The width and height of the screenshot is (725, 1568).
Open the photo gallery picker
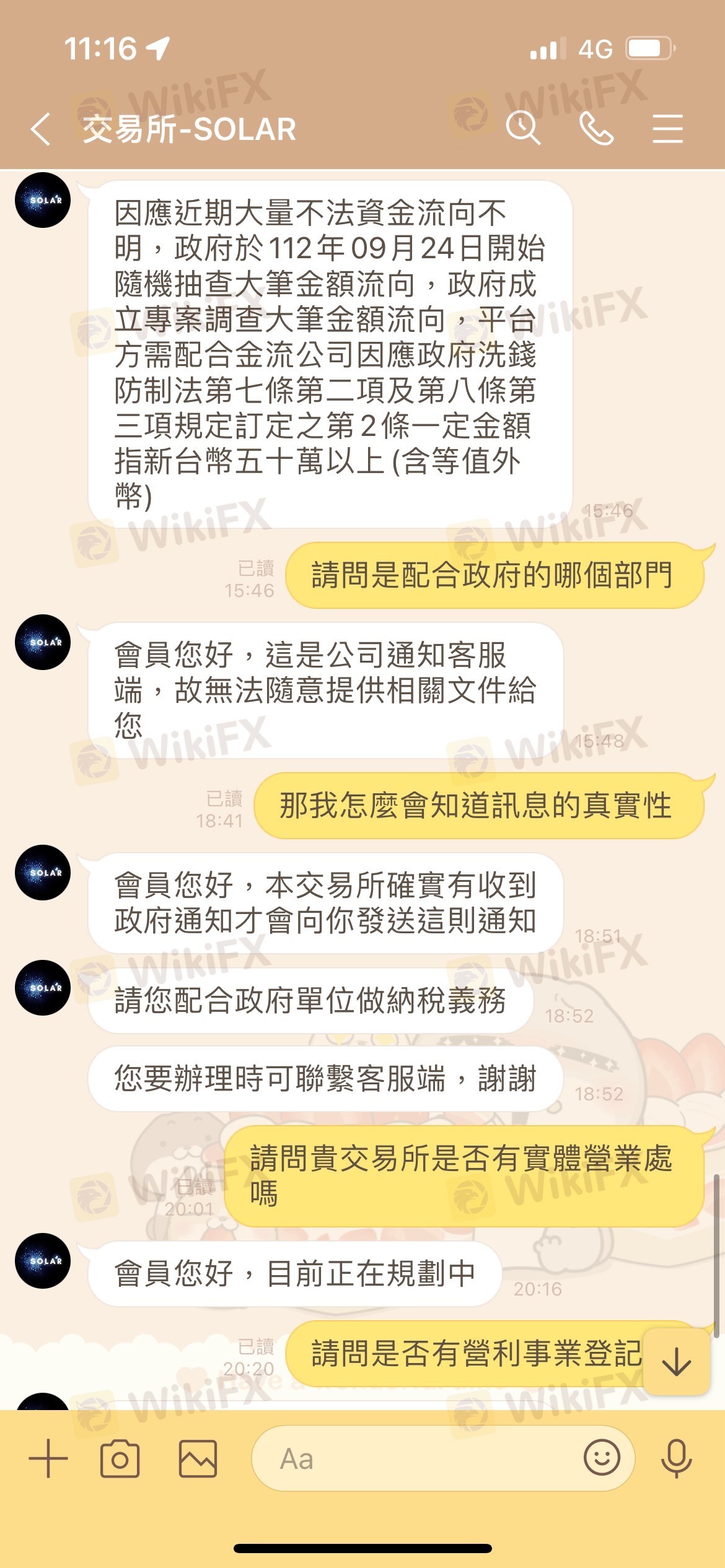pyautogui.click(x=198, y=1459)
